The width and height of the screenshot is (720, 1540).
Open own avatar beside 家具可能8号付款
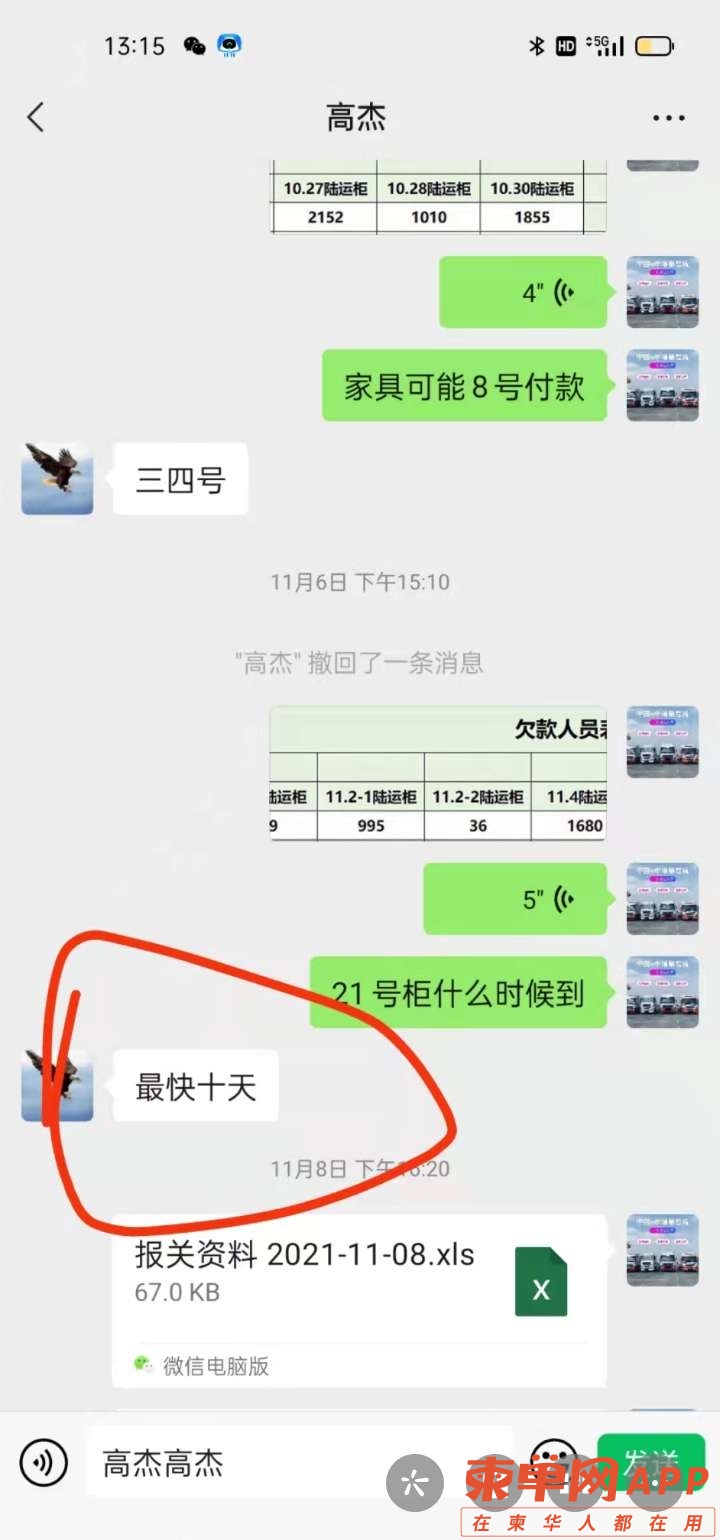tap(662, 385)
